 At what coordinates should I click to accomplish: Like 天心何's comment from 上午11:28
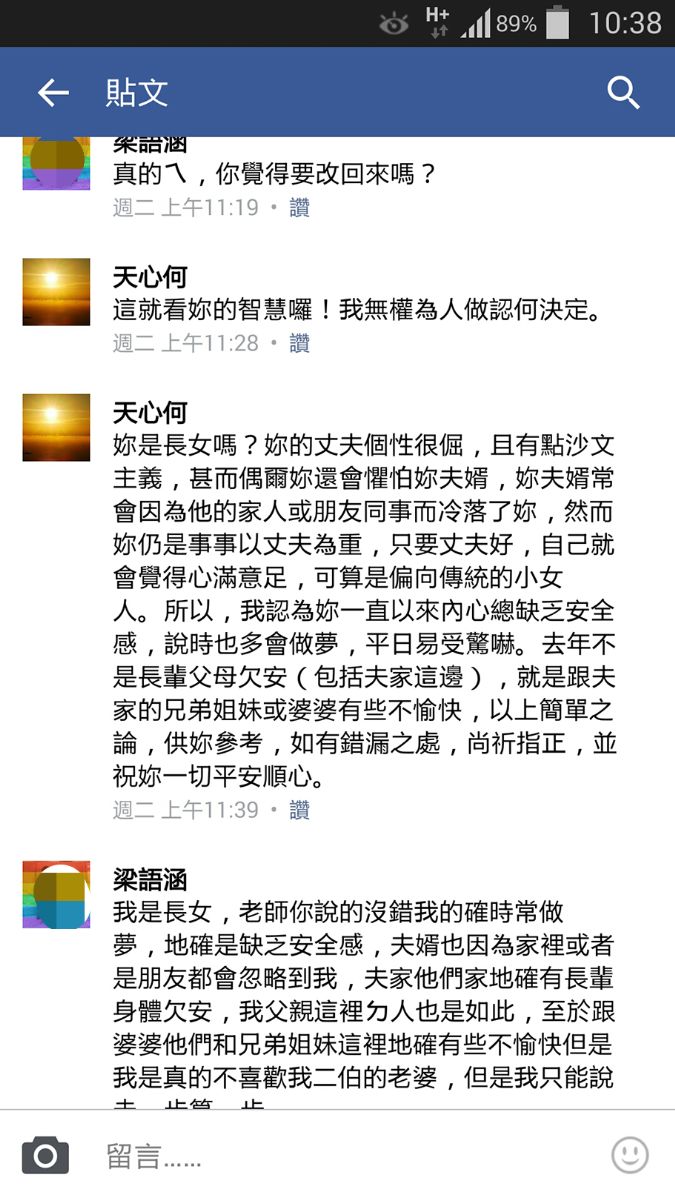click(299, 343)
